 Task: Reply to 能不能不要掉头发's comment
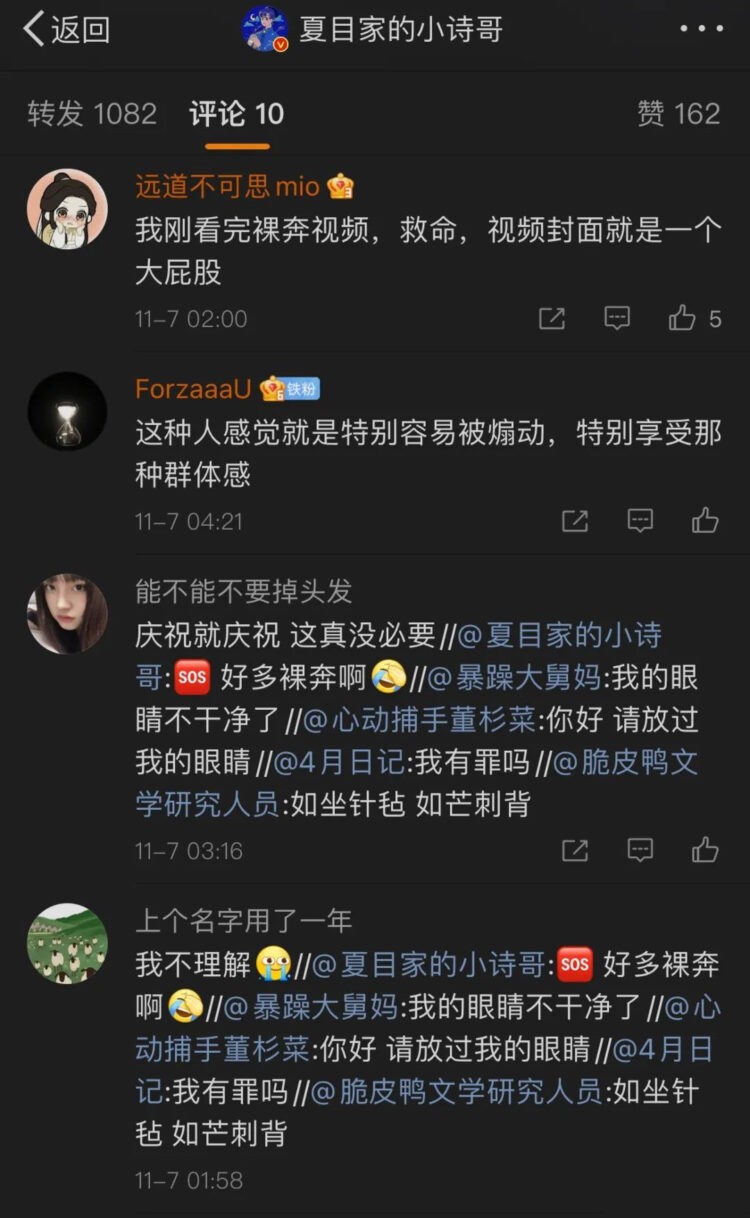pos(640,851)
